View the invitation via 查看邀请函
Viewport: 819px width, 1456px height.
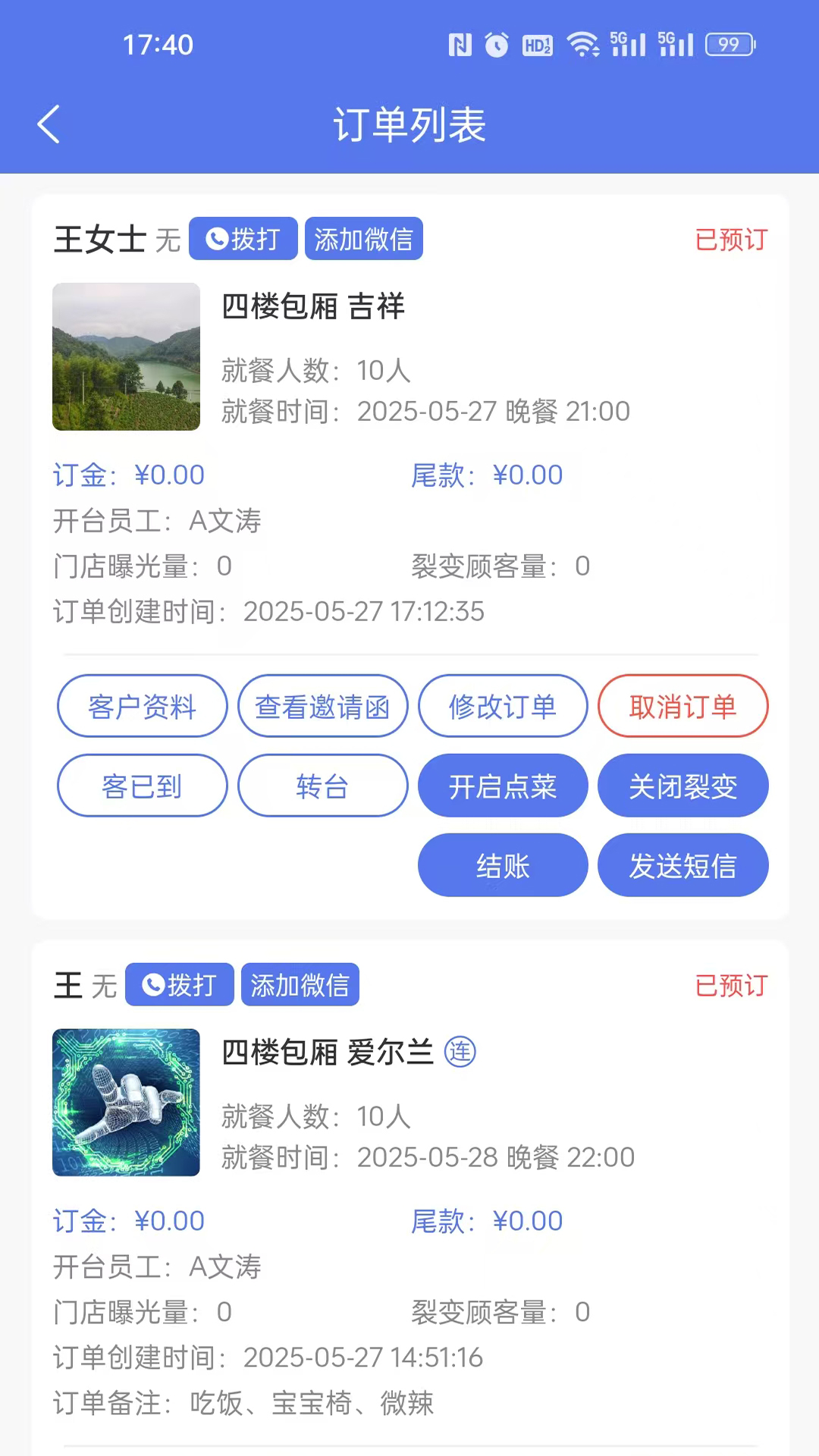coord(322,706)
